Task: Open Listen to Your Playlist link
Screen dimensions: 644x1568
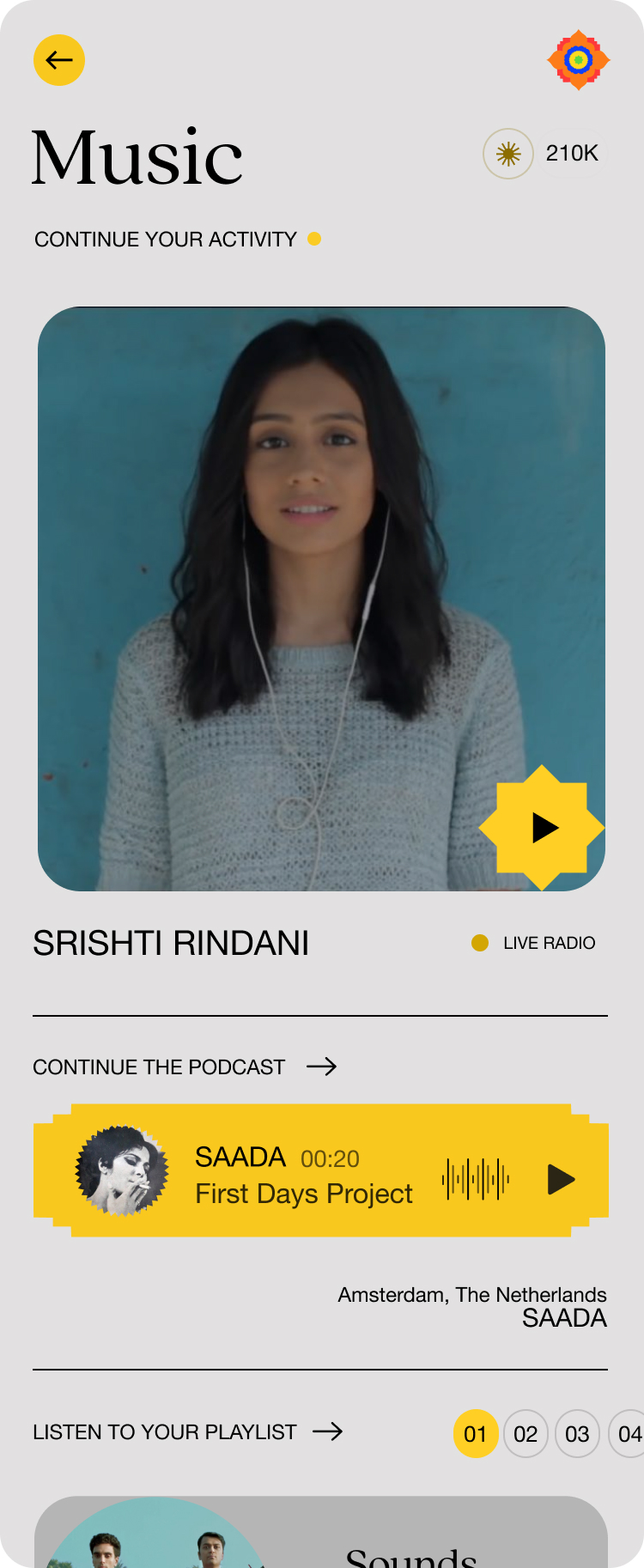Action: 187,1432
